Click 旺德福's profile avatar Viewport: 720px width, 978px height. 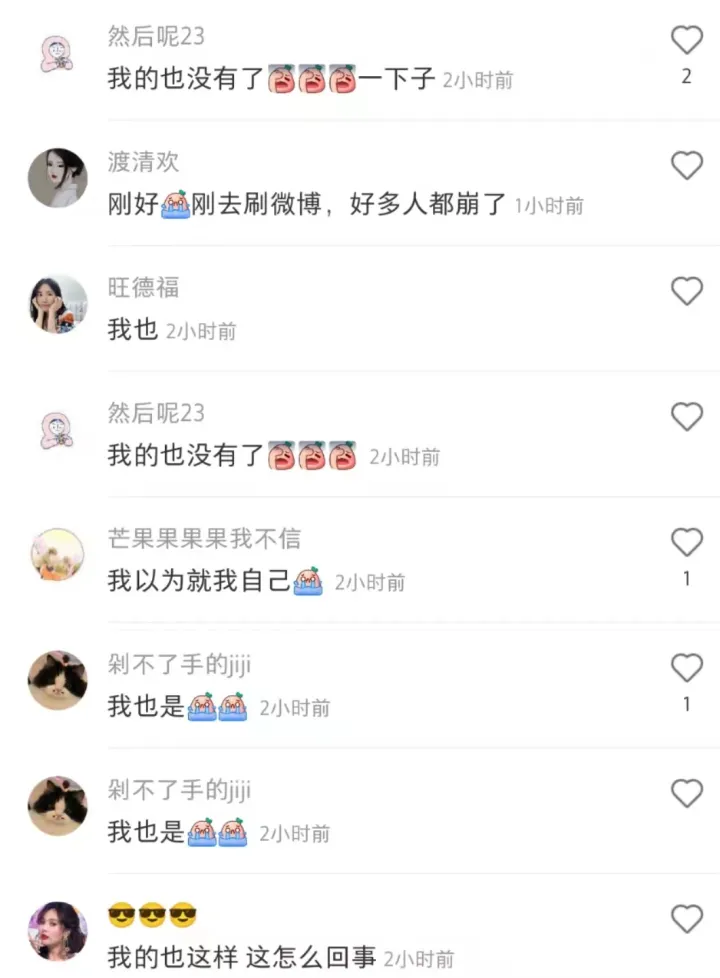[x=57, y=305]
